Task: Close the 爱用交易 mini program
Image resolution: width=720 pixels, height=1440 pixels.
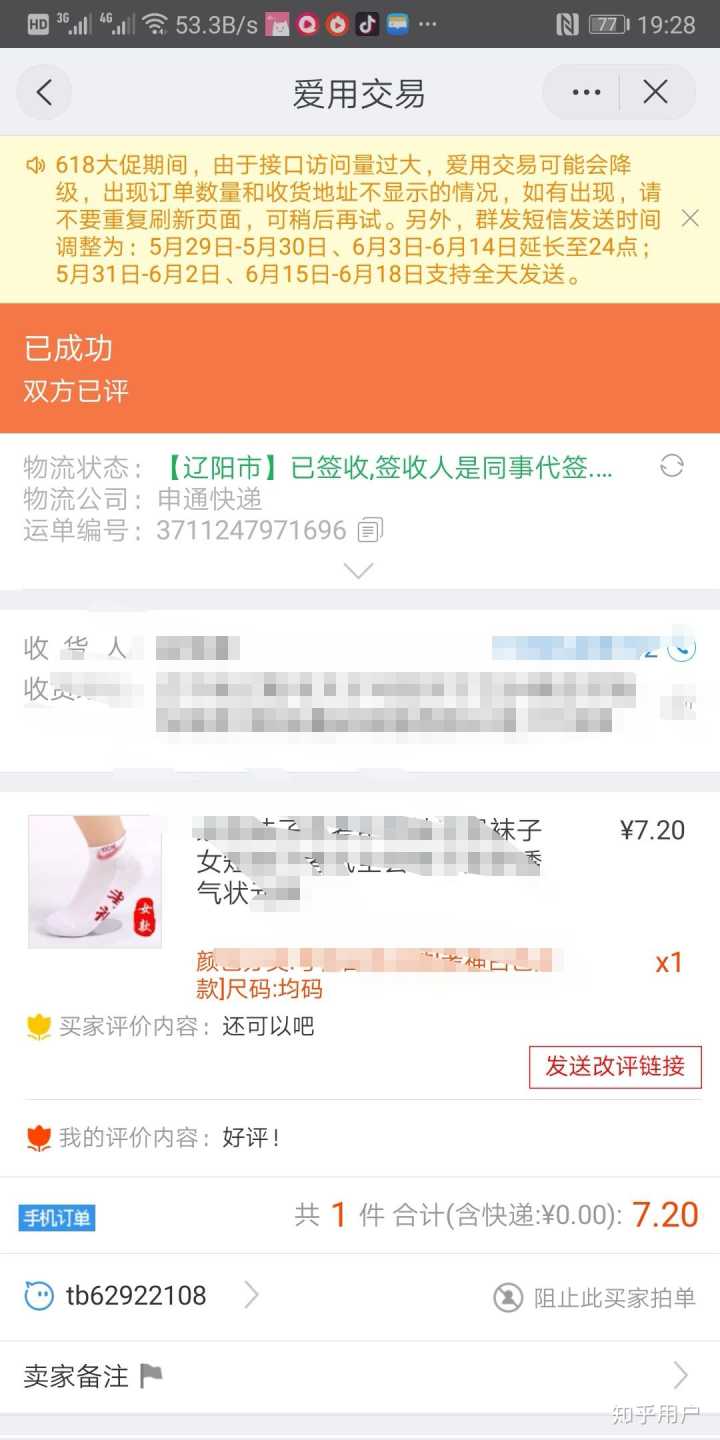Action: (655, 93)
